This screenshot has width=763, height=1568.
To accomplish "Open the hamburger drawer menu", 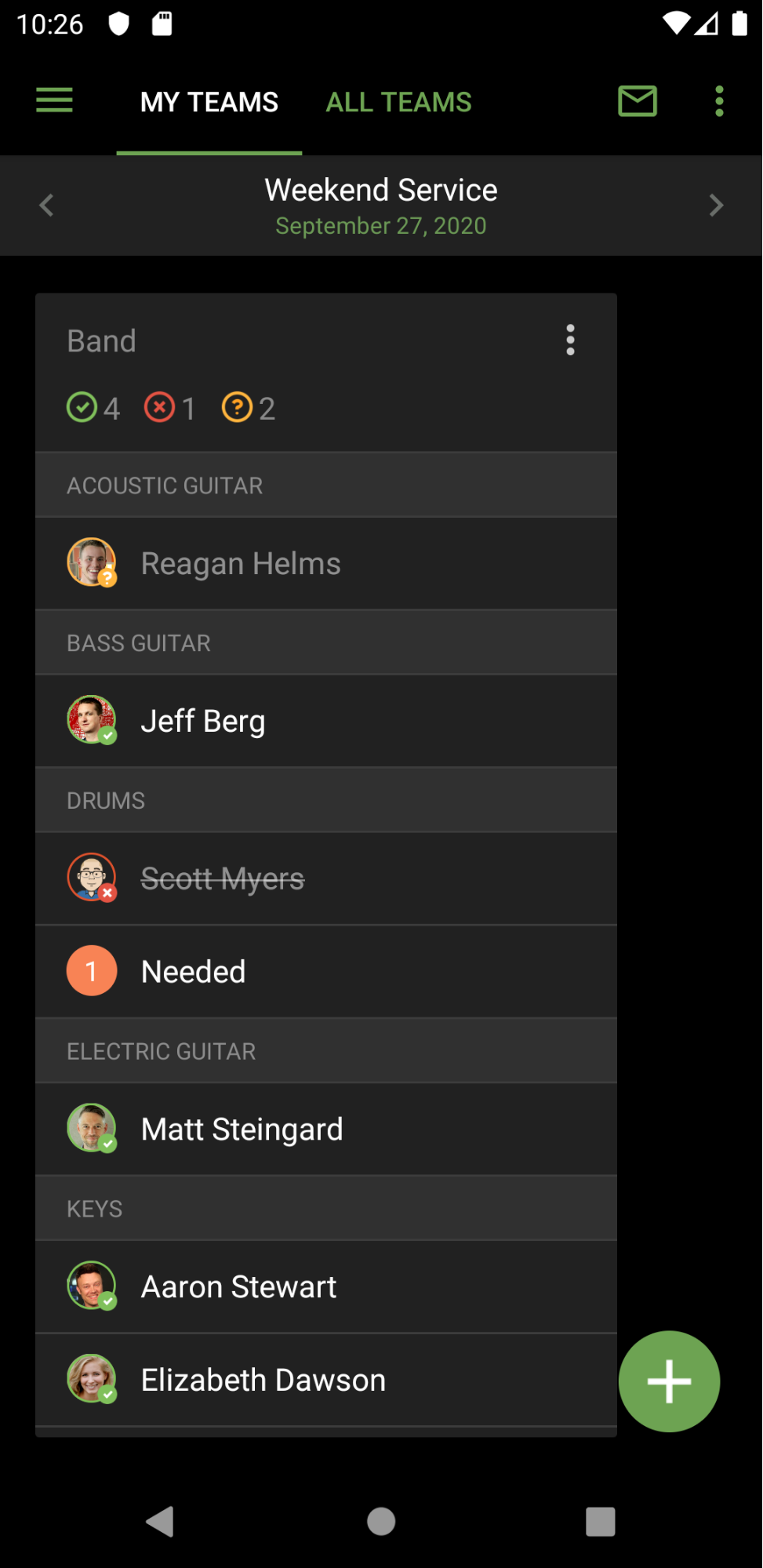I will [54, 100].
